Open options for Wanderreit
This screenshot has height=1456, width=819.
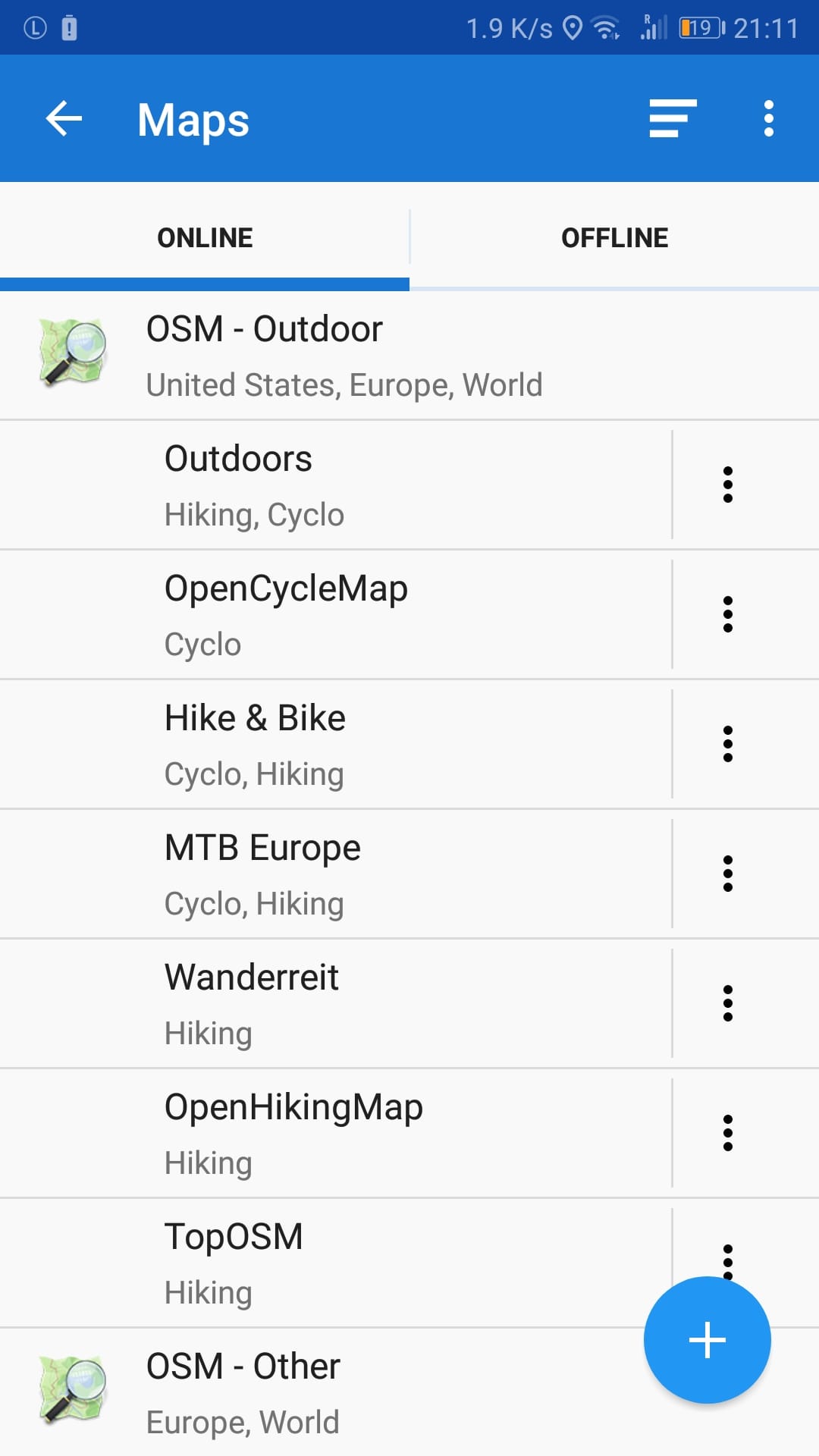pos(727,1004)
